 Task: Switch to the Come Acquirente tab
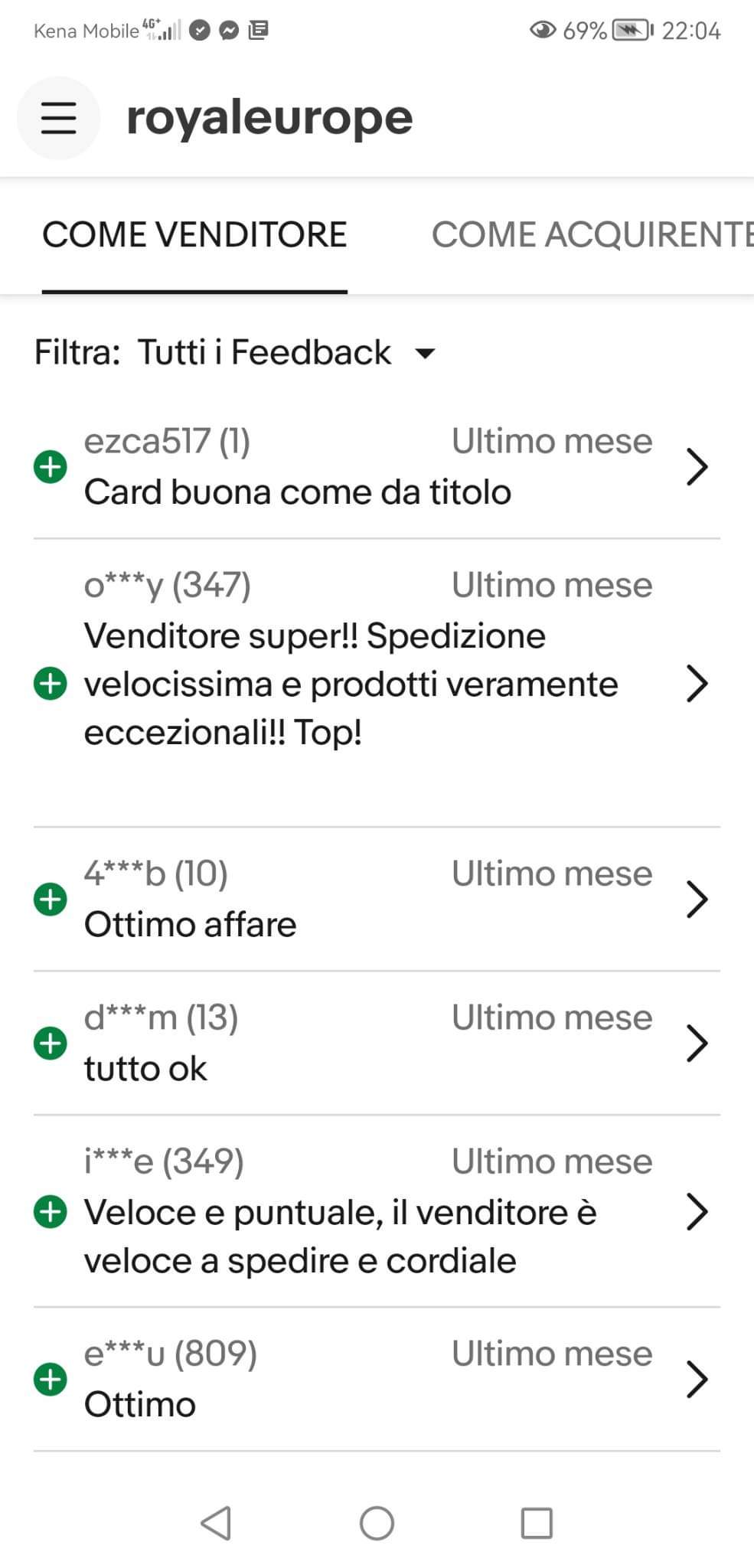coord(592,235)
